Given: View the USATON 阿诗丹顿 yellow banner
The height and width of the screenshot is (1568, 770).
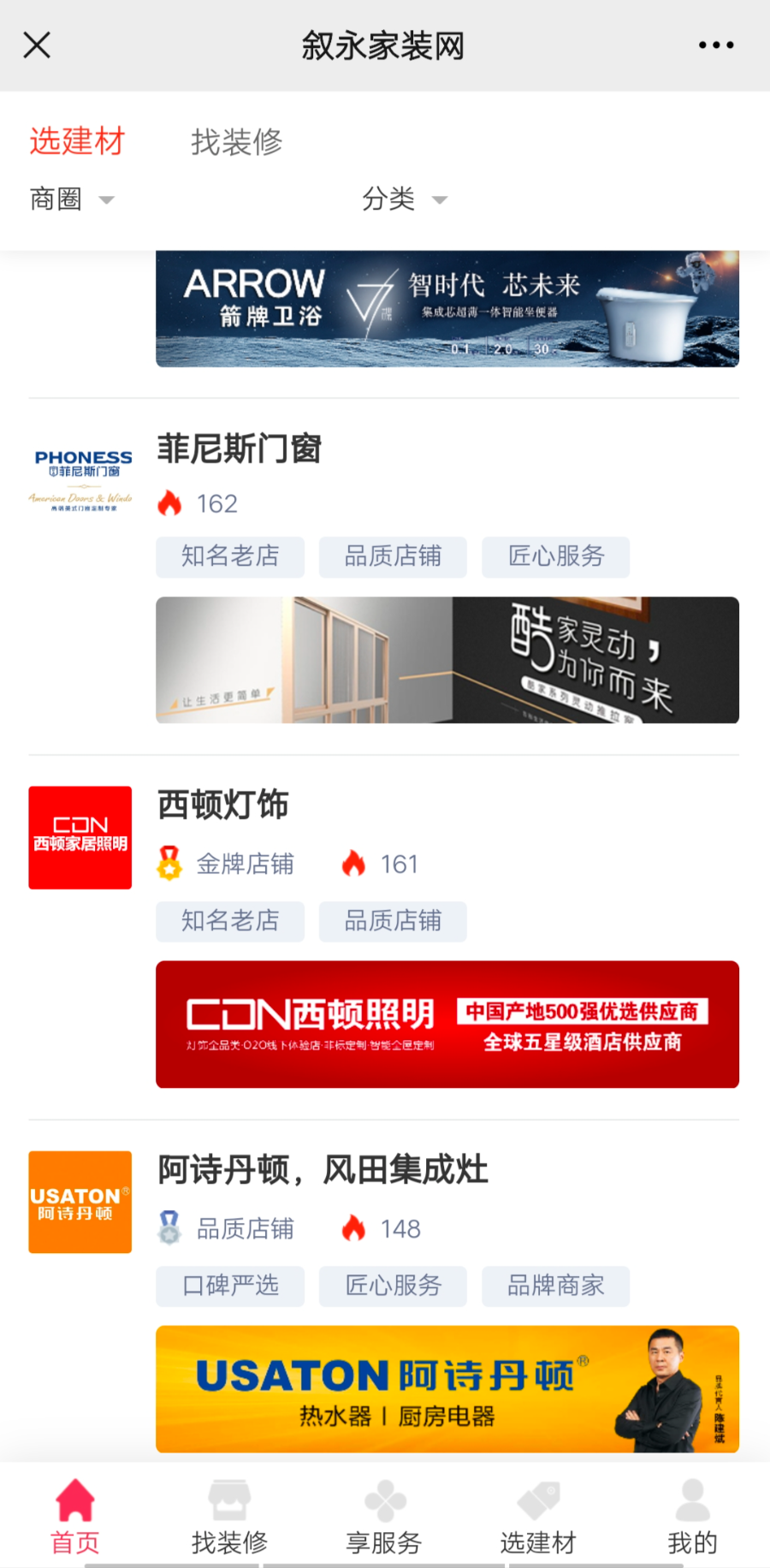Looking at the screenshot, I should tap(447, 1389).
